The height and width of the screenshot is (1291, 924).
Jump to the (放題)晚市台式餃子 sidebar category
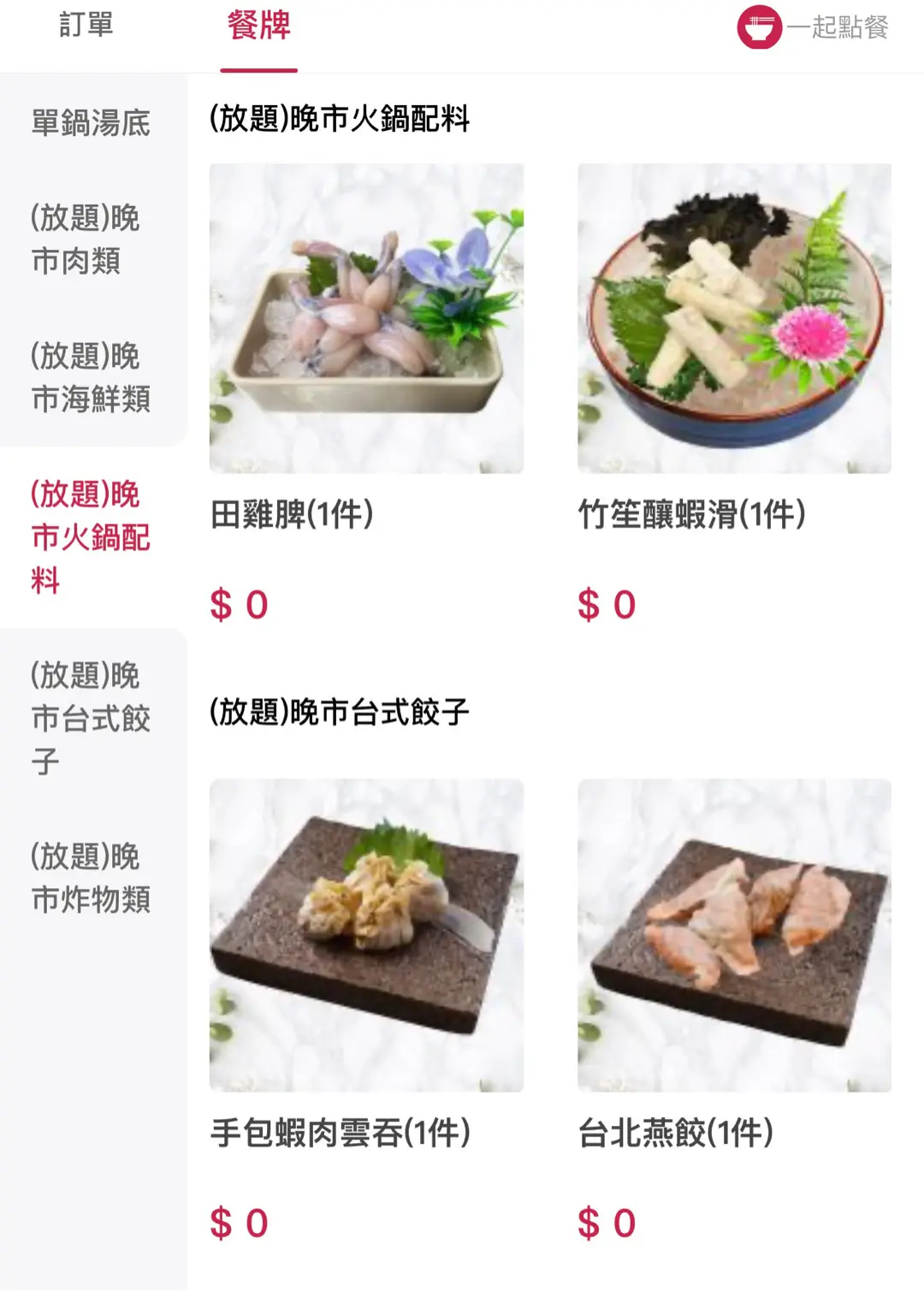click(x=91, y=718)
